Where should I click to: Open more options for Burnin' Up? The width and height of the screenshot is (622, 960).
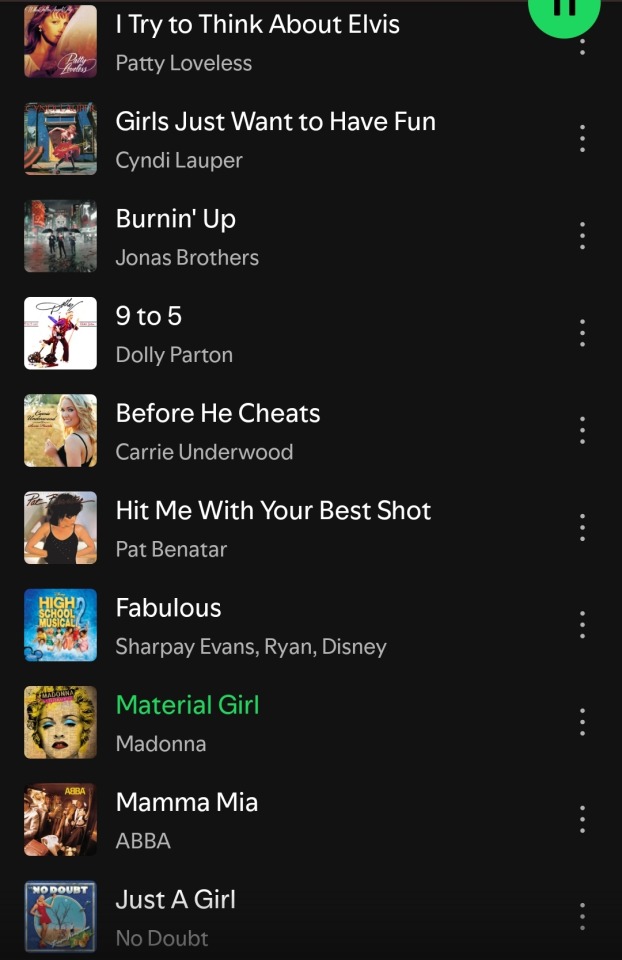coord(582,236)
